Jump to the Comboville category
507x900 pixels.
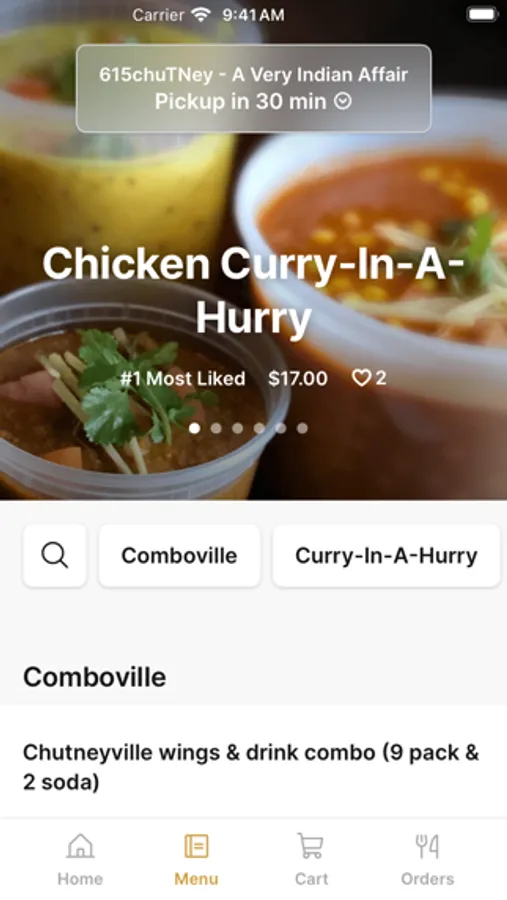pyautogui.click(x=179, y=556)
